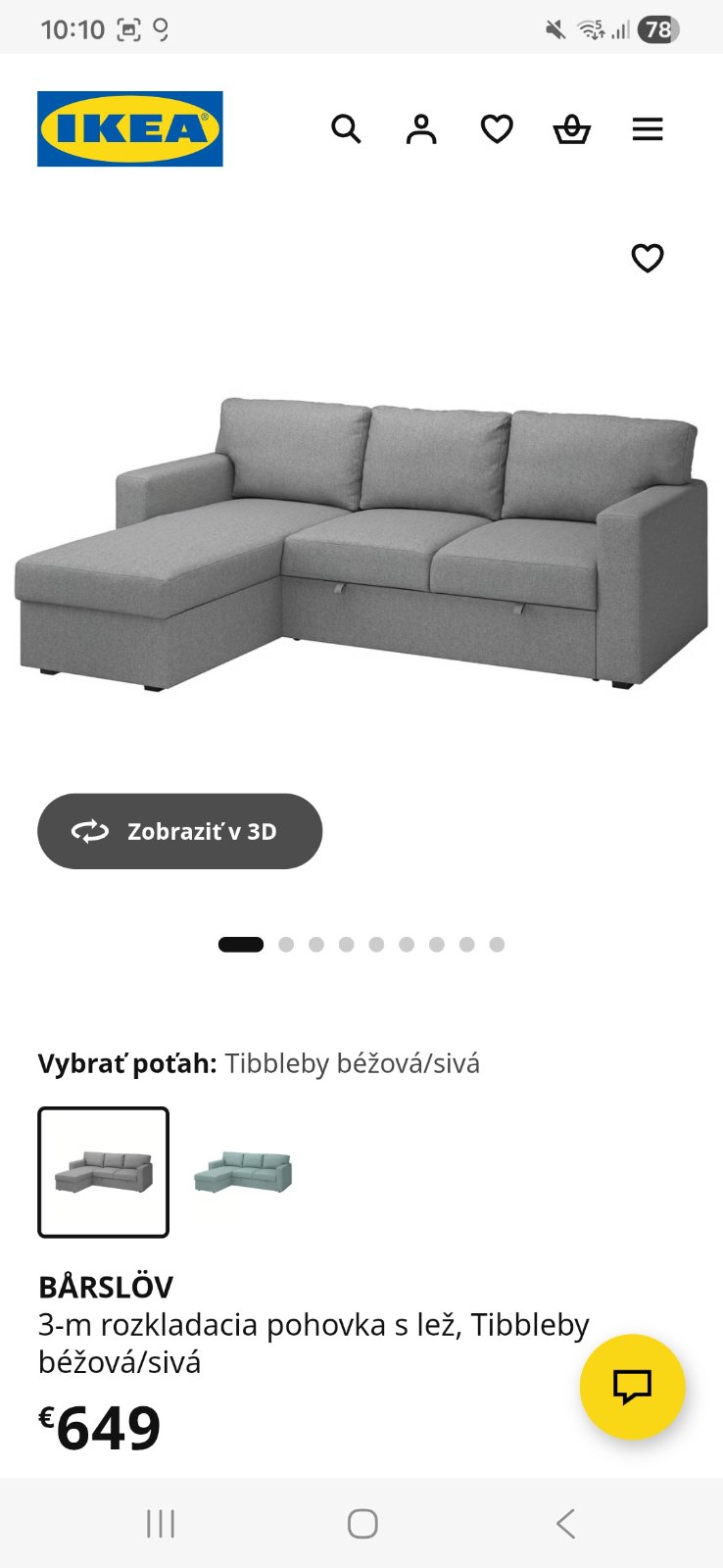This screenshot has height=1568, width=723.
Task: View the main sofa product image
Action: pyautogui.click(x=361, y=544)
